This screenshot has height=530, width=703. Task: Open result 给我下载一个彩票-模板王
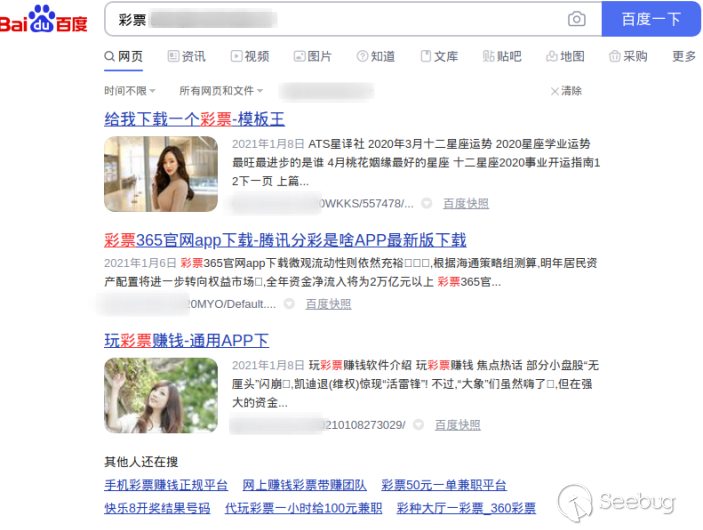(194, 119)
